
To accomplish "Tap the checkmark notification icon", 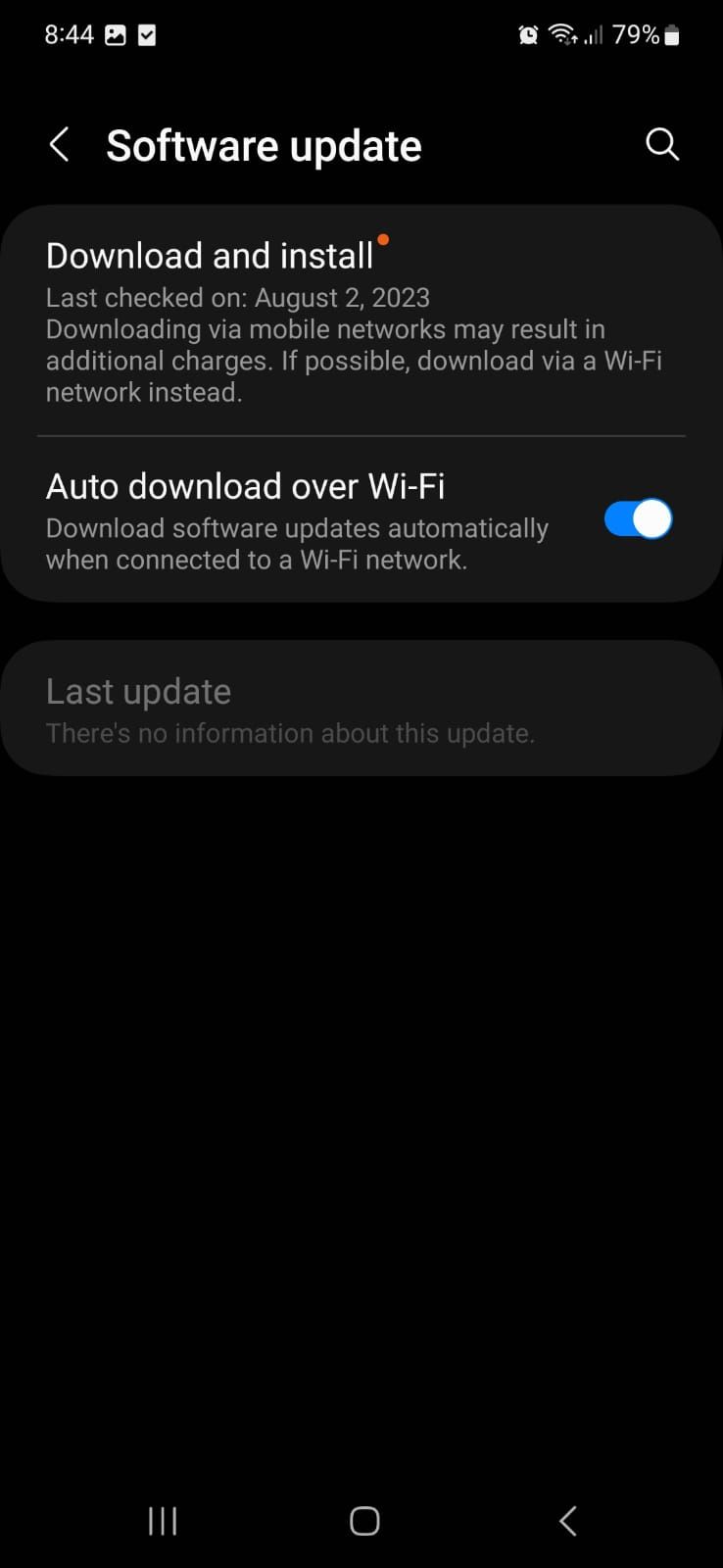I will (x=147, y=33).
